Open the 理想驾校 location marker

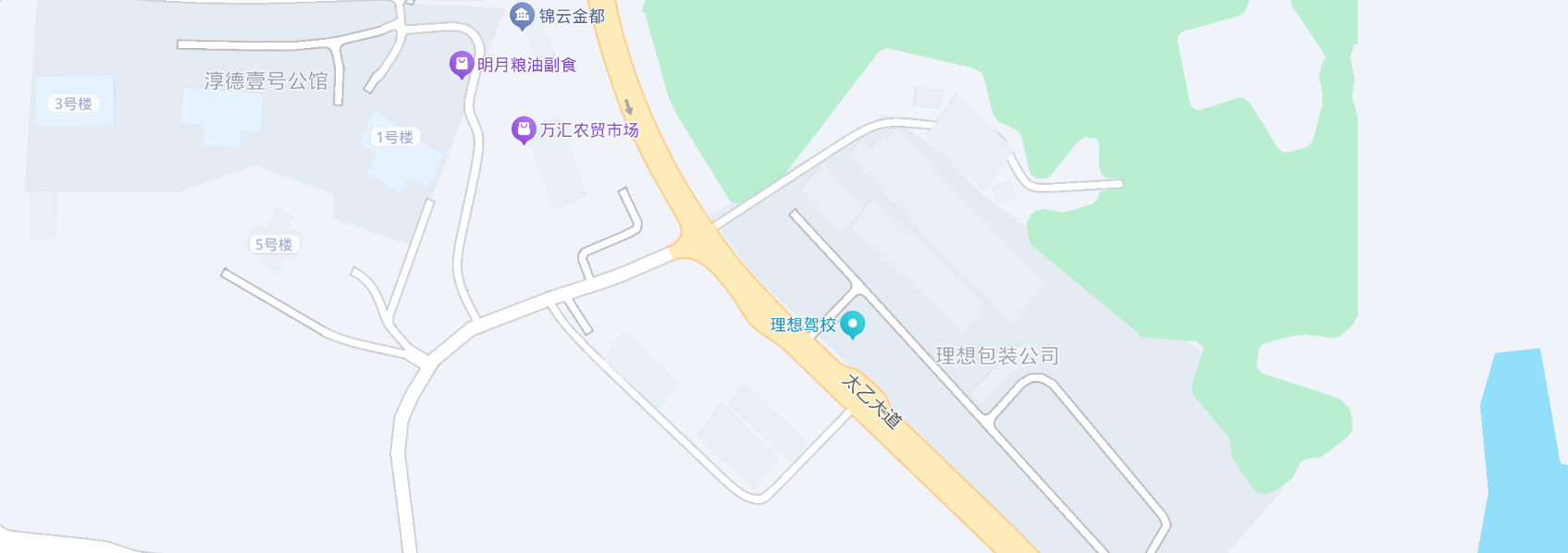coord(852,325)
